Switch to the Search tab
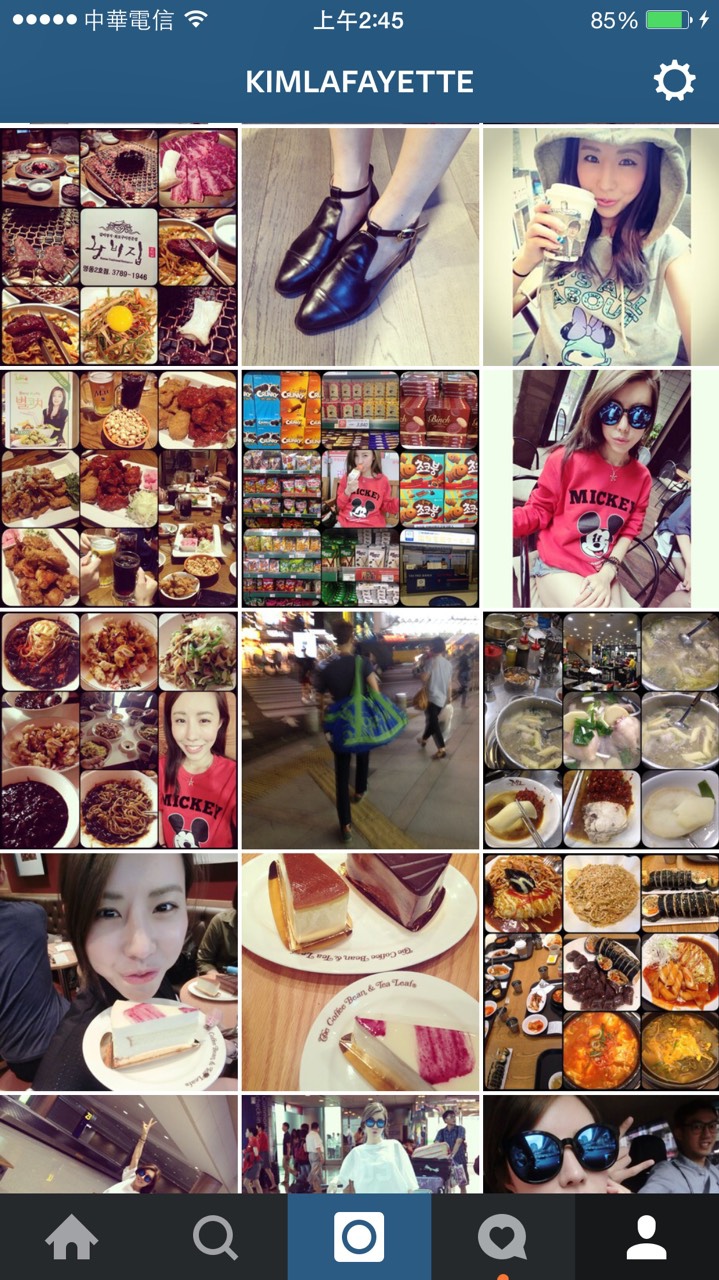Viewport: 719px width, 1280px height. pyautogui.click(x=216, y=1238)
